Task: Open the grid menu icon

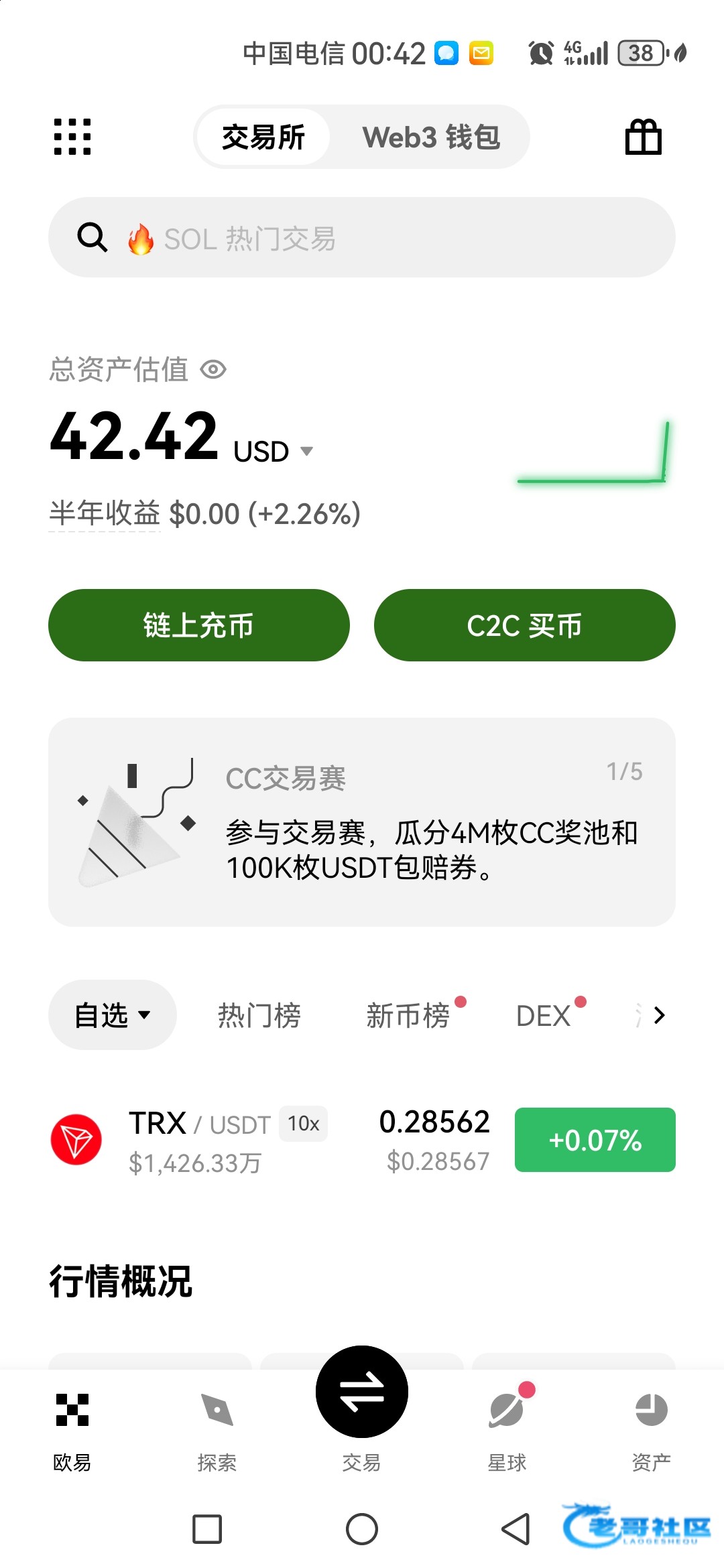Action: coord(72,137)
